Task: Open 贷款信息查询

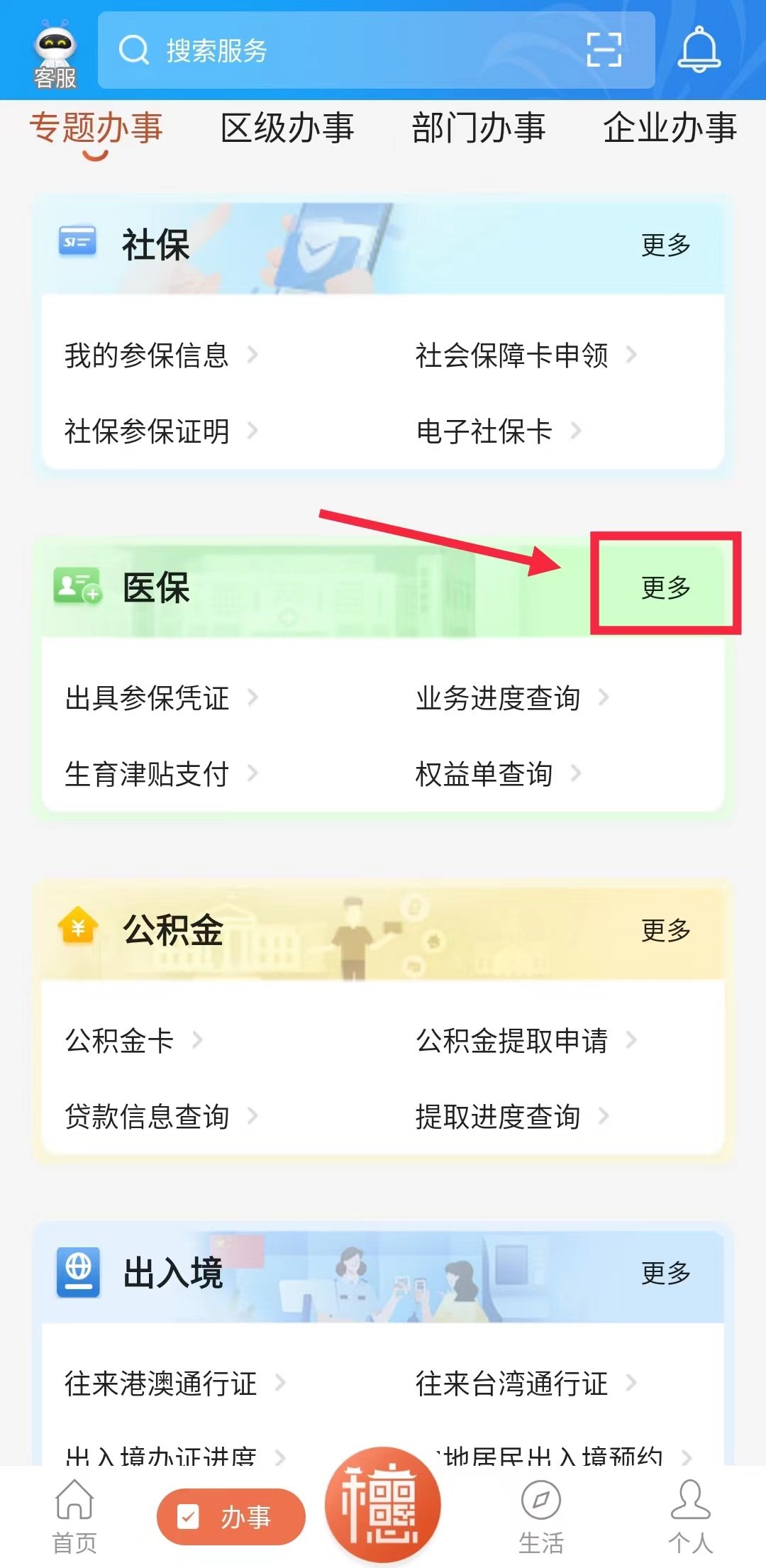Action: coord(147,1116)
